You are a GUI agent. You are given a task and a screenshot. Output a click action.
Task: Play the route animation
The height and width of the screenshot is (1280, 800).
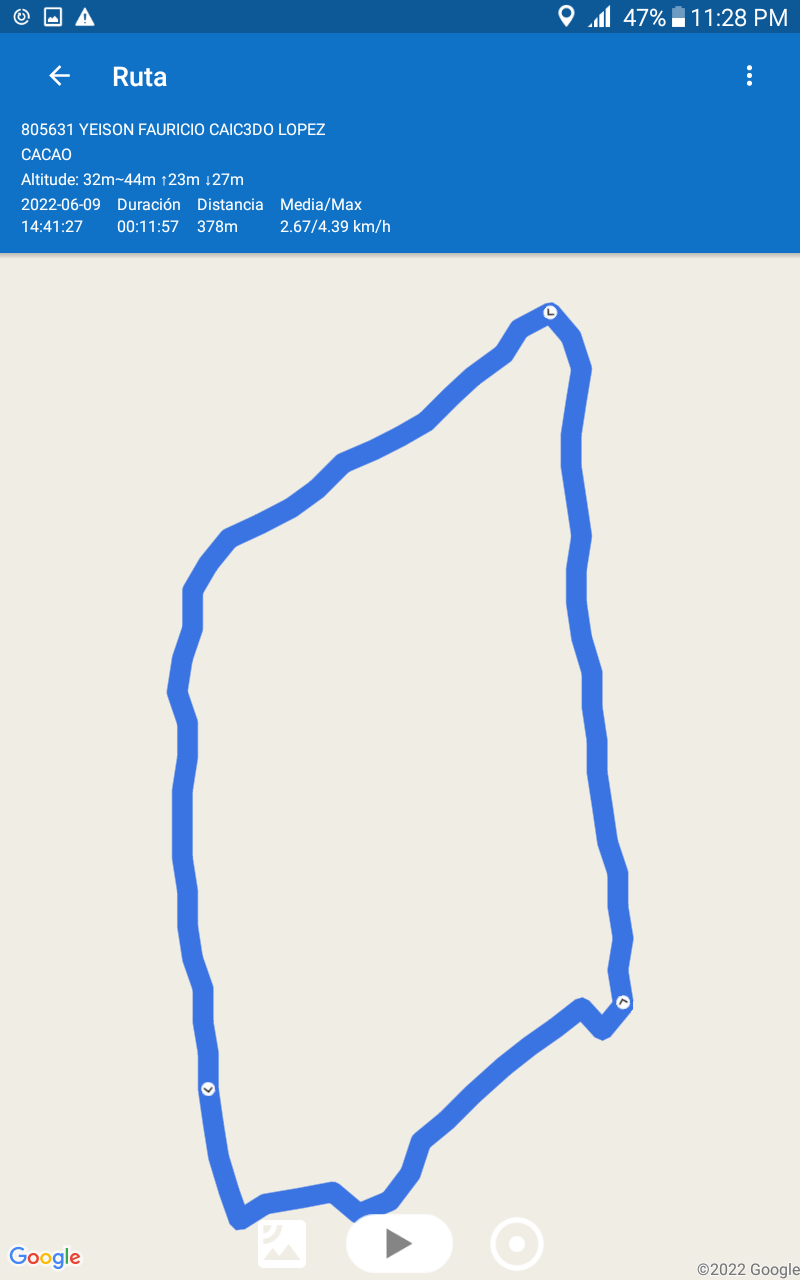[x=399, y=1243]
